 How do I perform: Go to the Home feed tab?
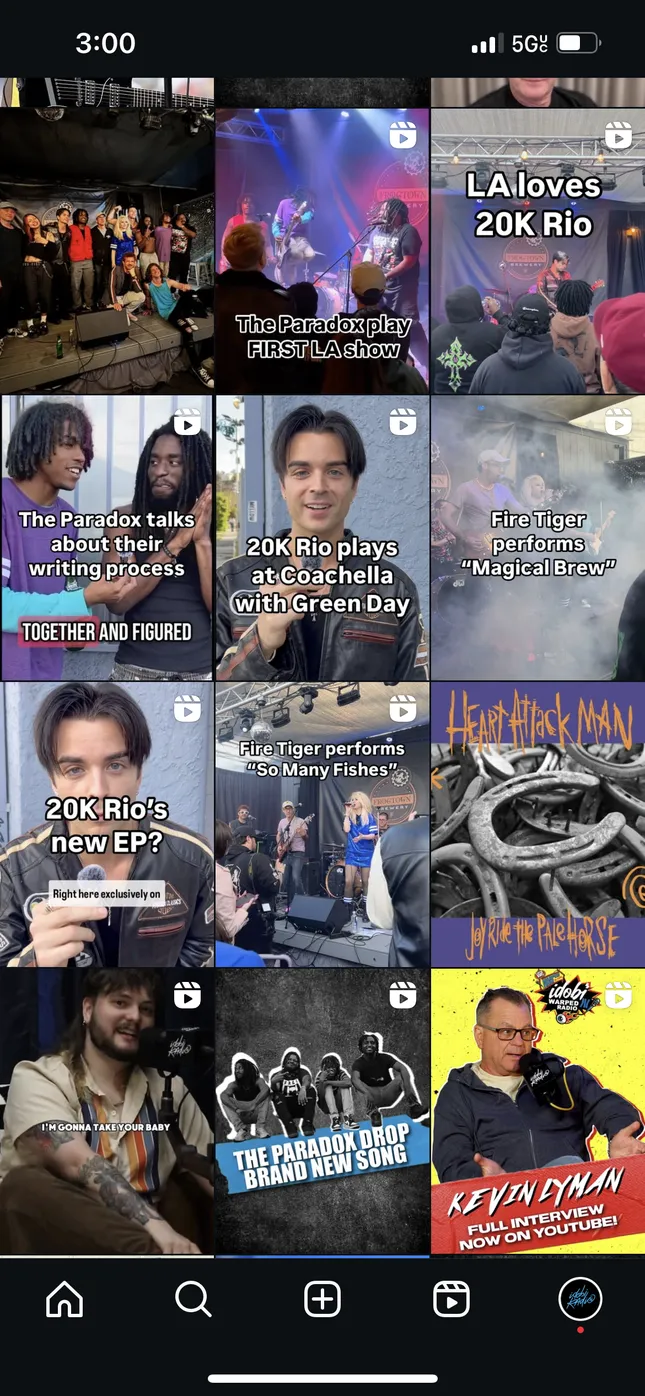coord(65,1299)
